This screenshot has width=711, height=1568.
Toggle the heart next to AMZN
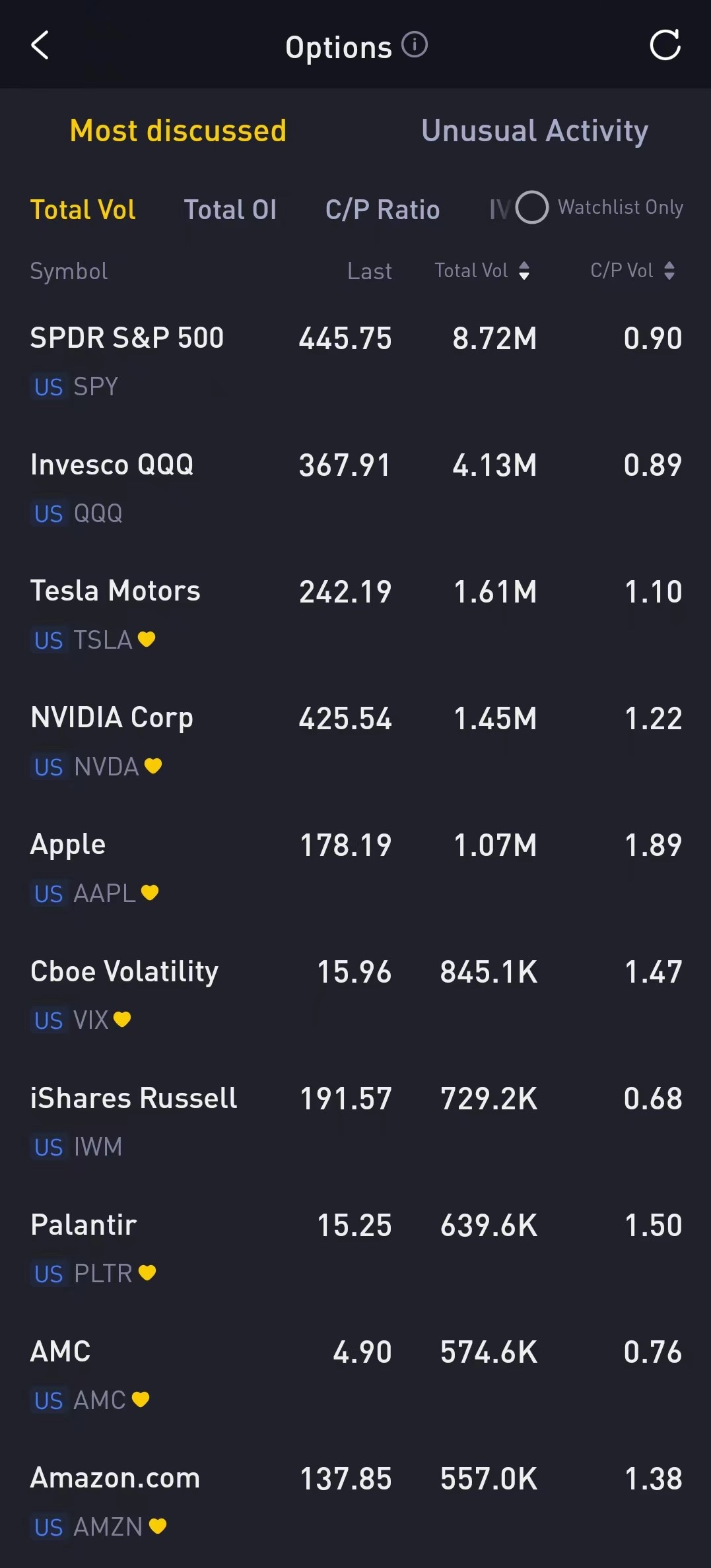coord(156,1527)
